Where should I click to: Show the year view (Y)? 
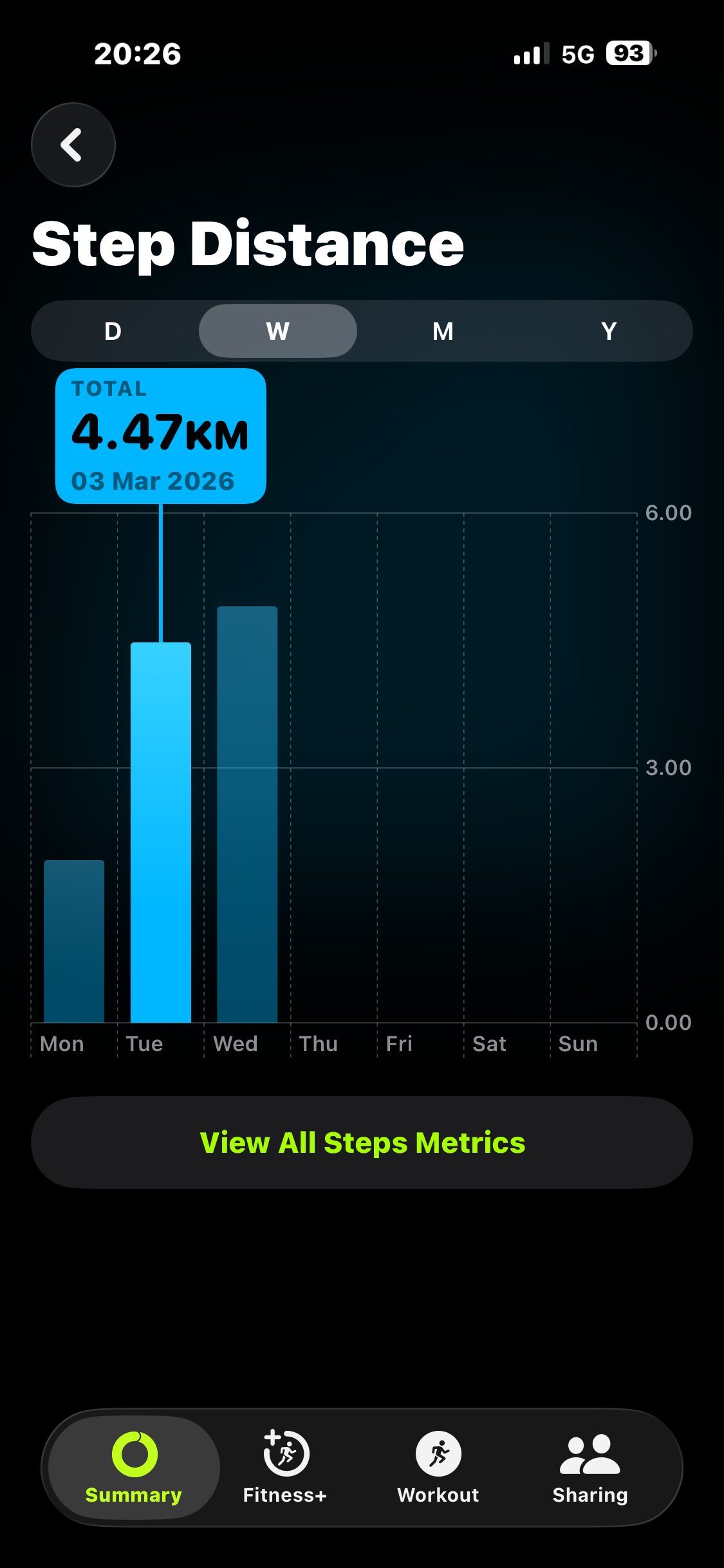pos(608,331)
